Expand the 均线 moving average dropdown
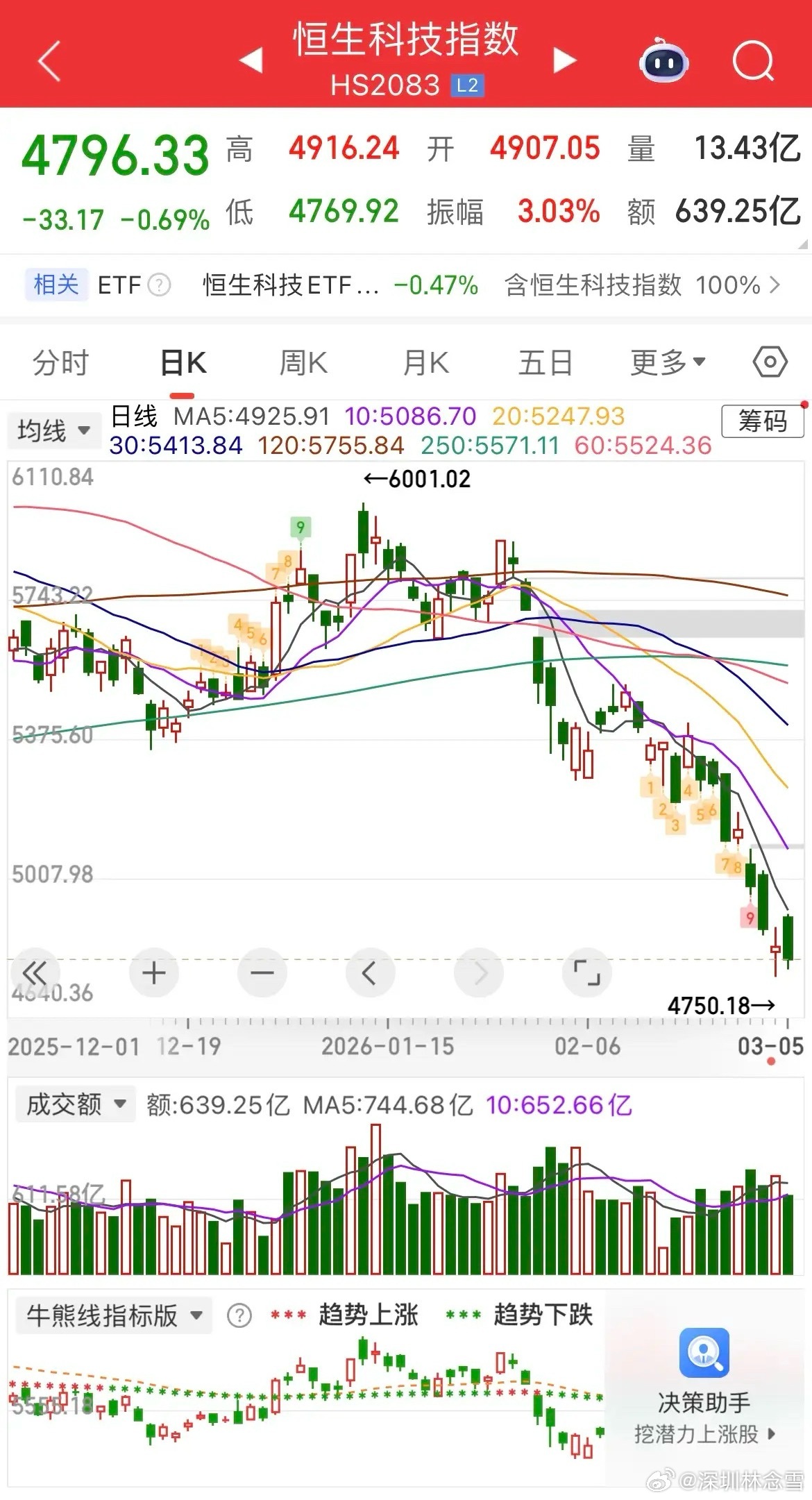This screenshot has height=1500, width=812. tap(54, 430)
